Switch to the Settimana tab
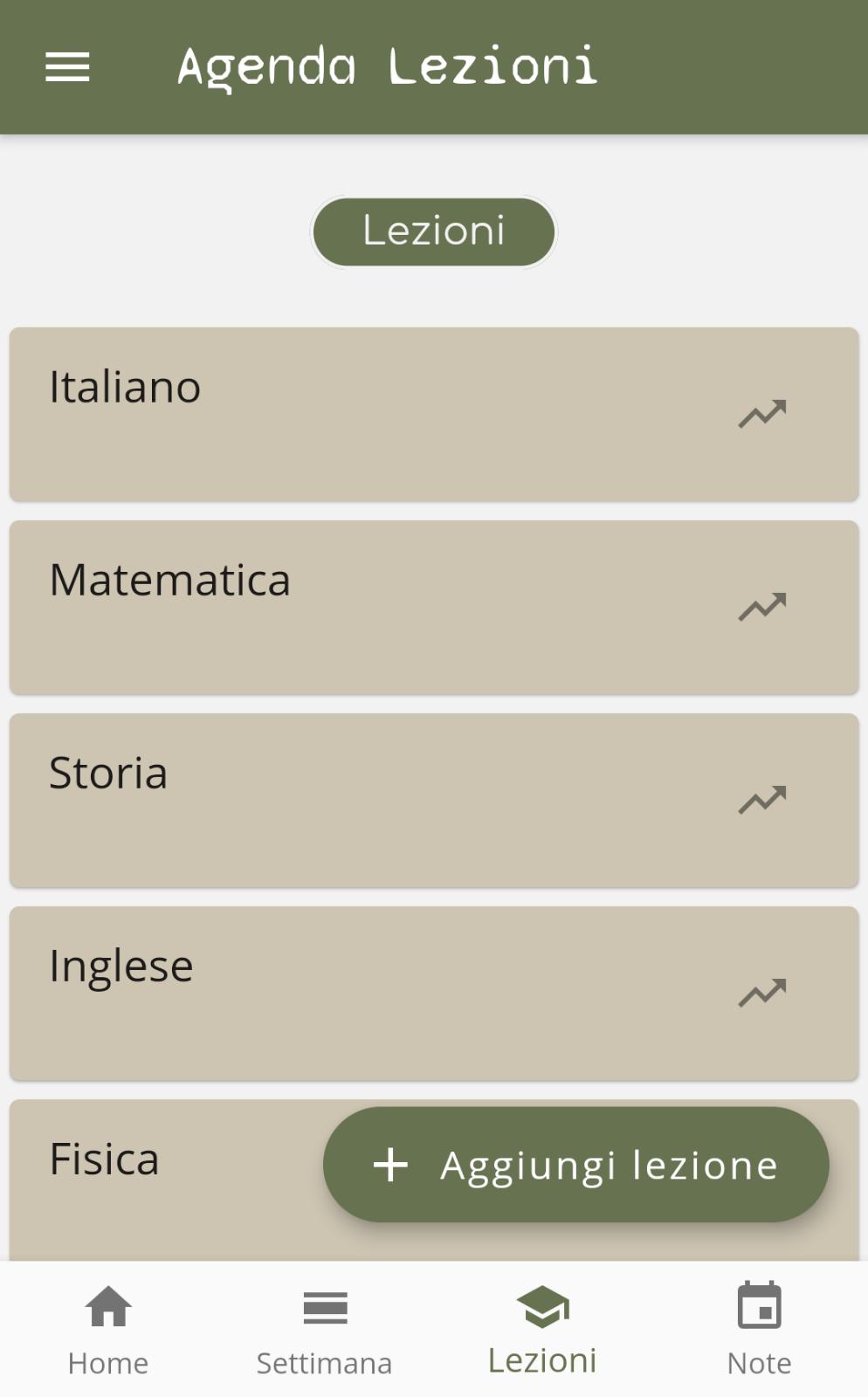868x1397 pixels. click(x=325, y=1330)
